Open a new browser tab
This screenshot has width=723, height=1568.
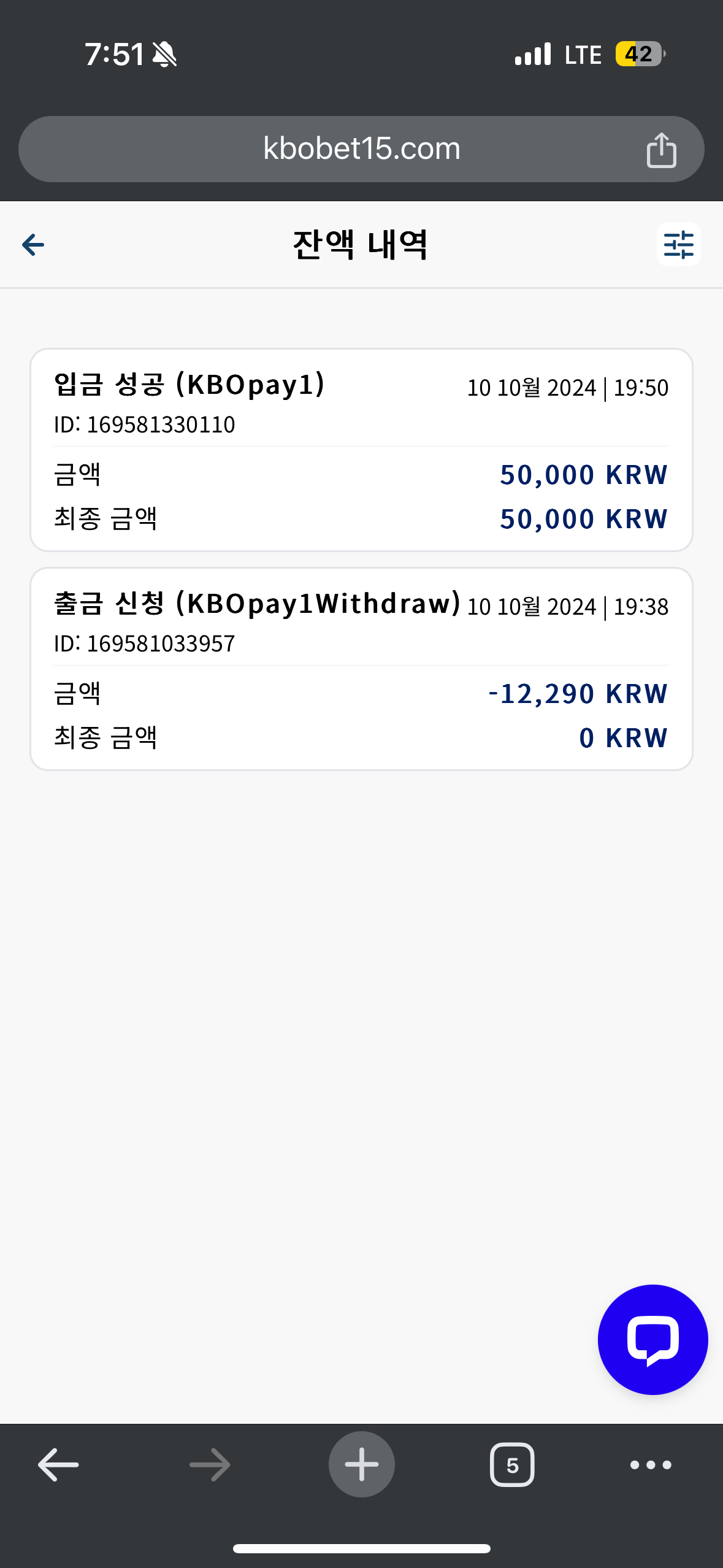[361, 1464]
